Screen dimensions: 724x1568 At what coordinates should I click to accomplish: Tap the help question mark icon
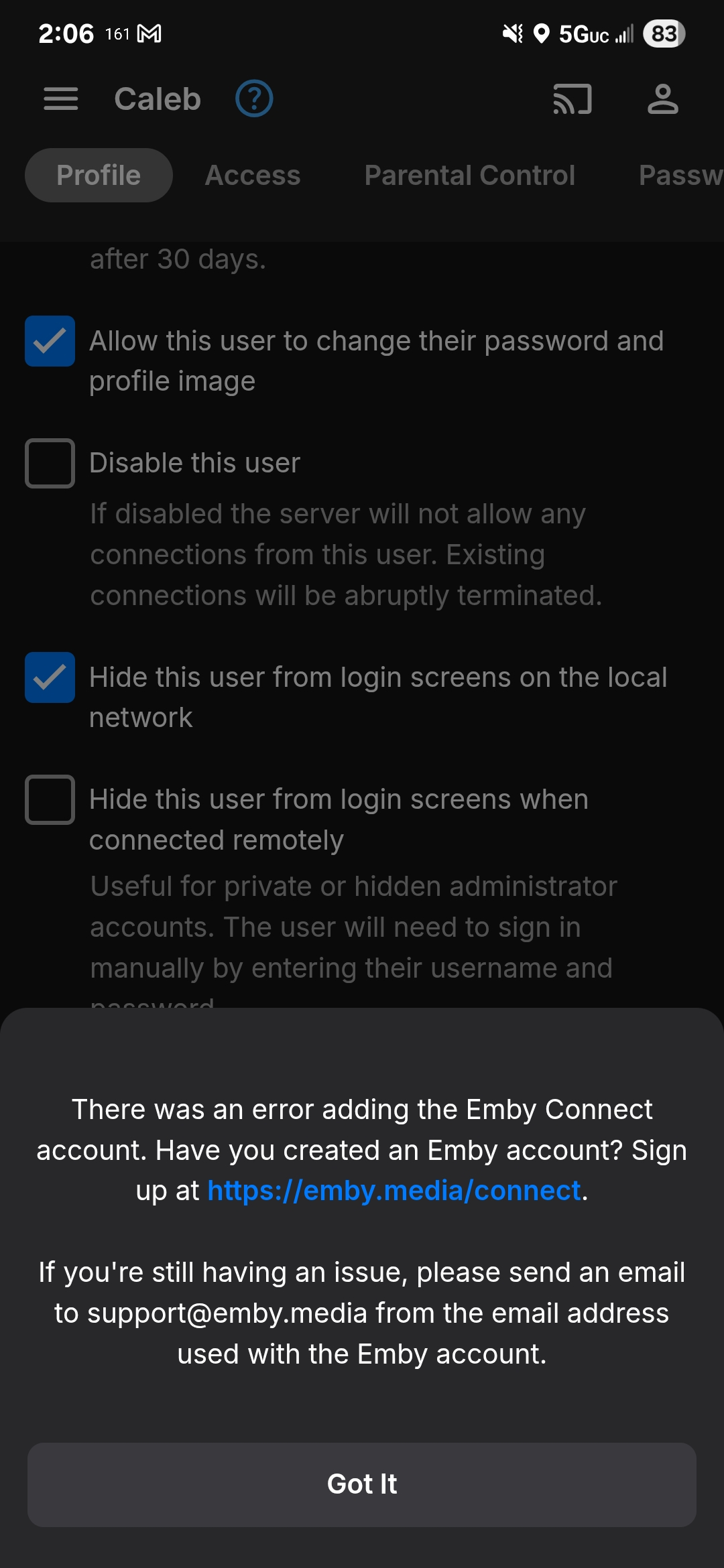point(255,99)
